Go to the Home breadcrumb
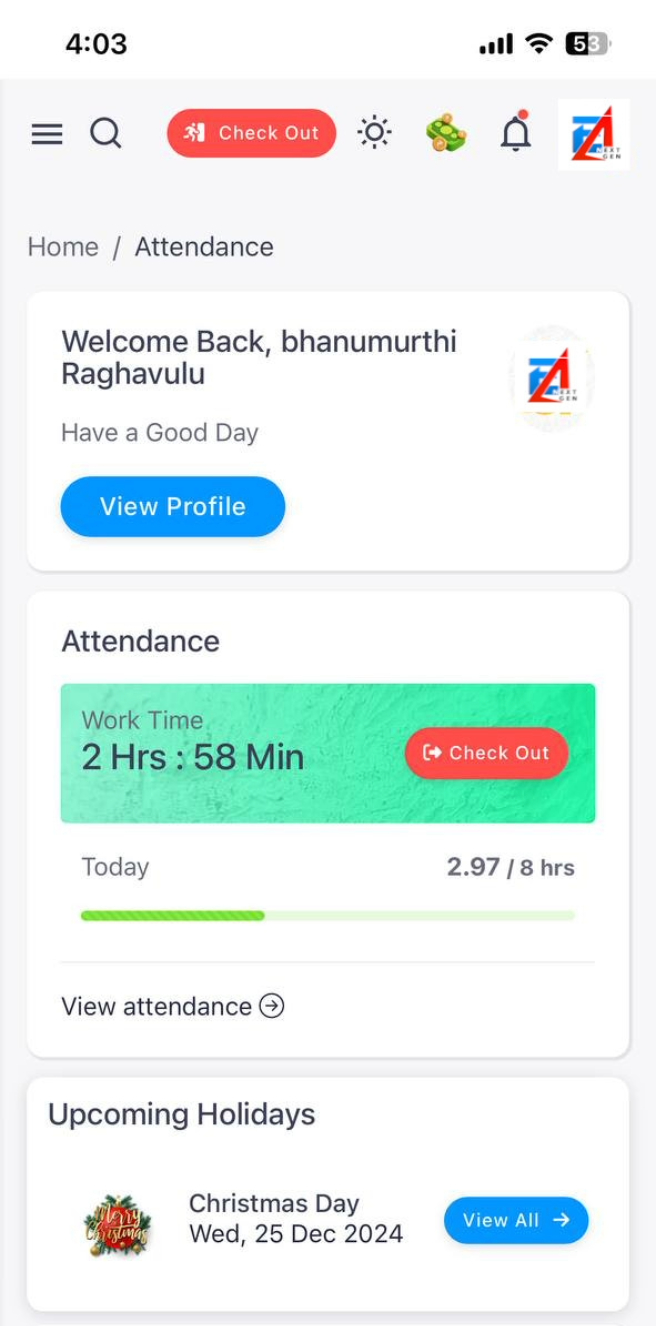 point(63,247)
